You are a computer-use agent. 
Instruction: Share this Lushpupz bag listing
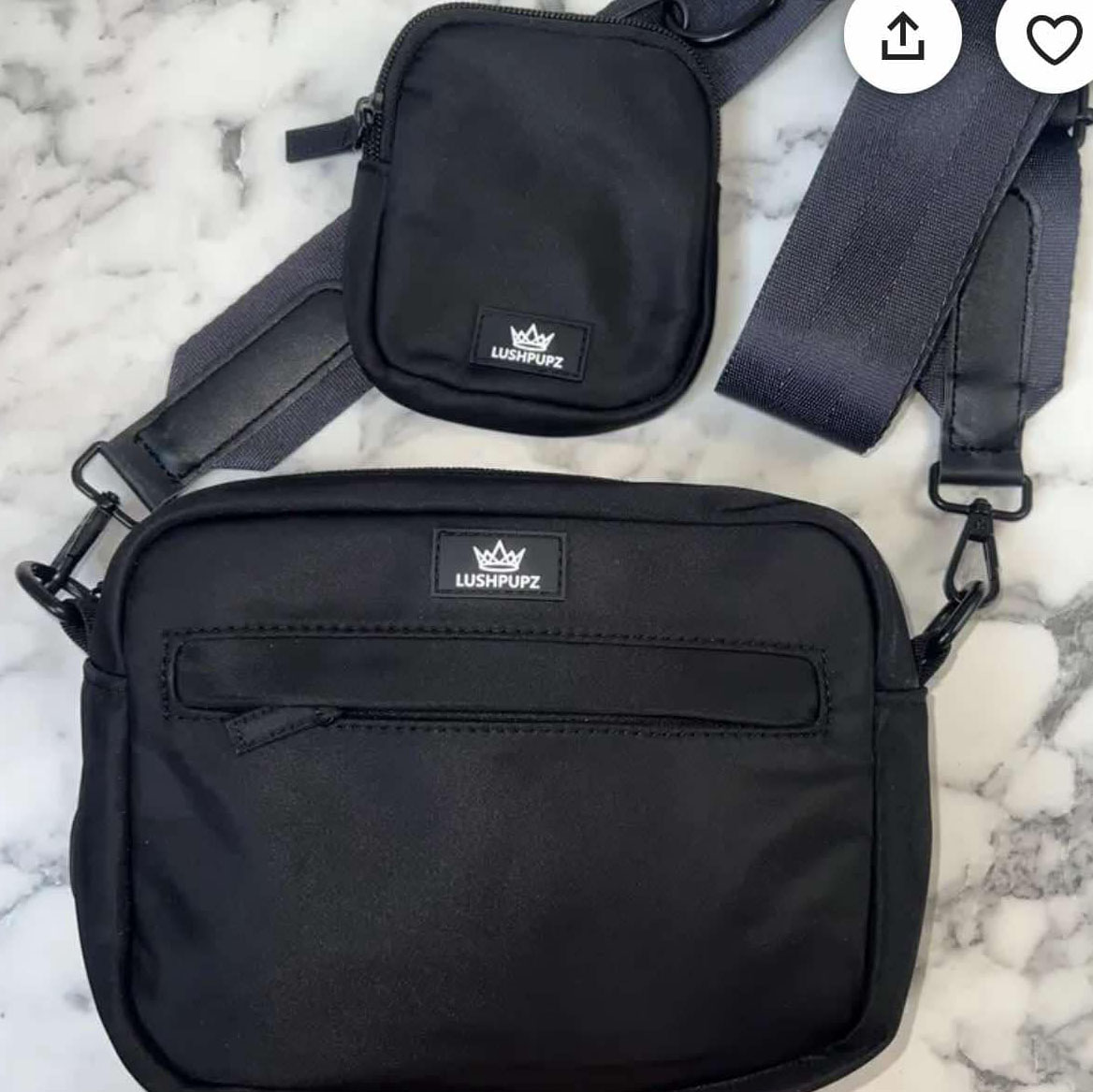coord(902,38)
